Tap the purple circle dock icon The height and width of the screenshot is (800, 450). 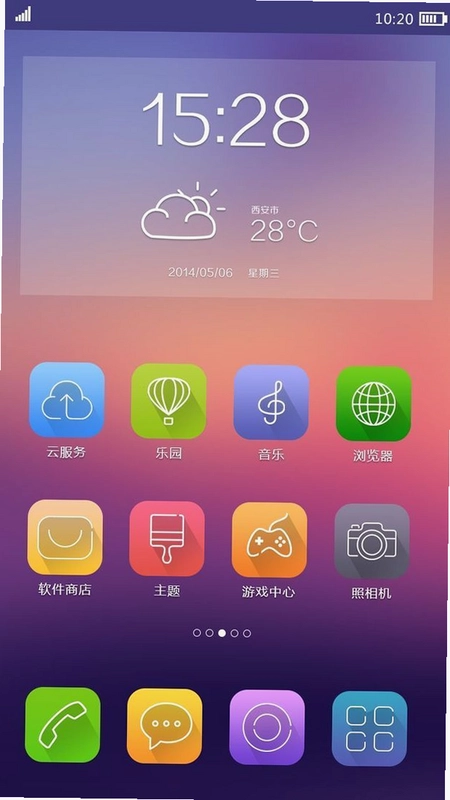tap(267, 728)
